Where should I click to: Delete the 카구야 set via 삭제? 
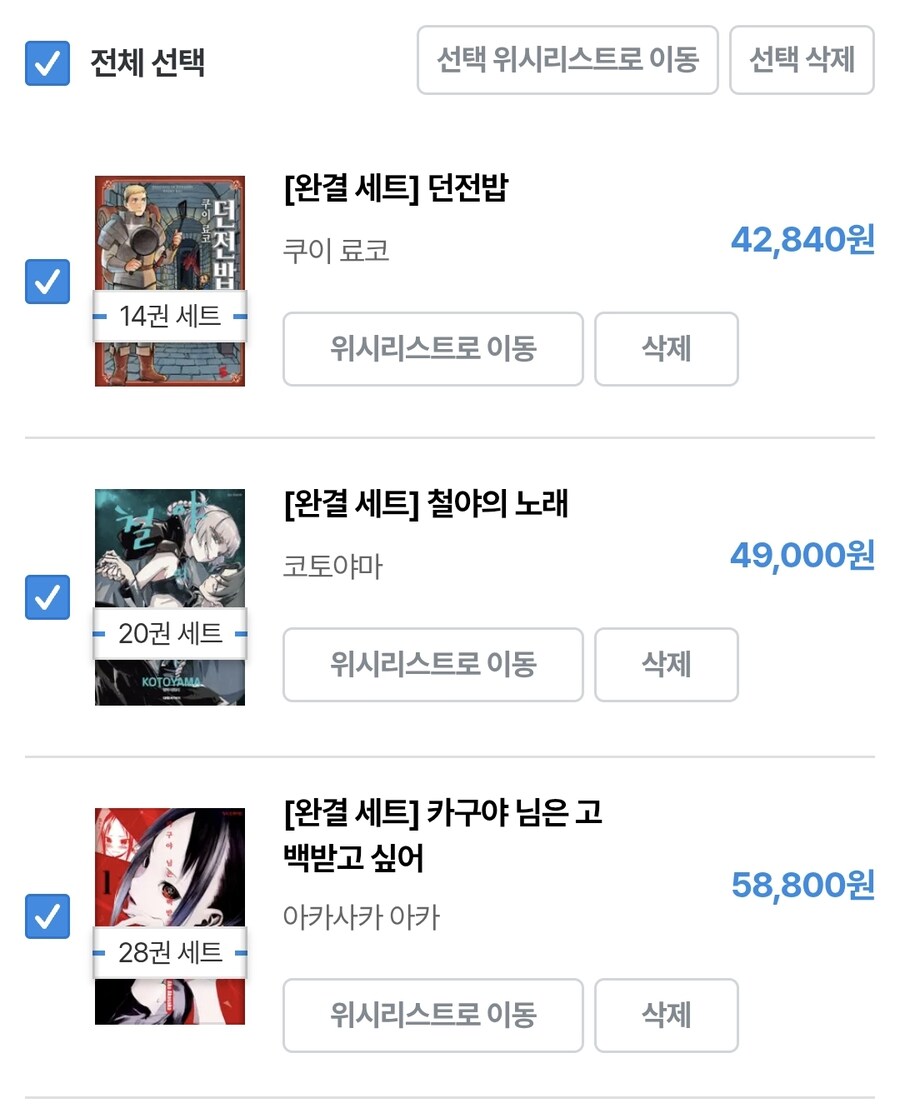tap(666, 1016)
